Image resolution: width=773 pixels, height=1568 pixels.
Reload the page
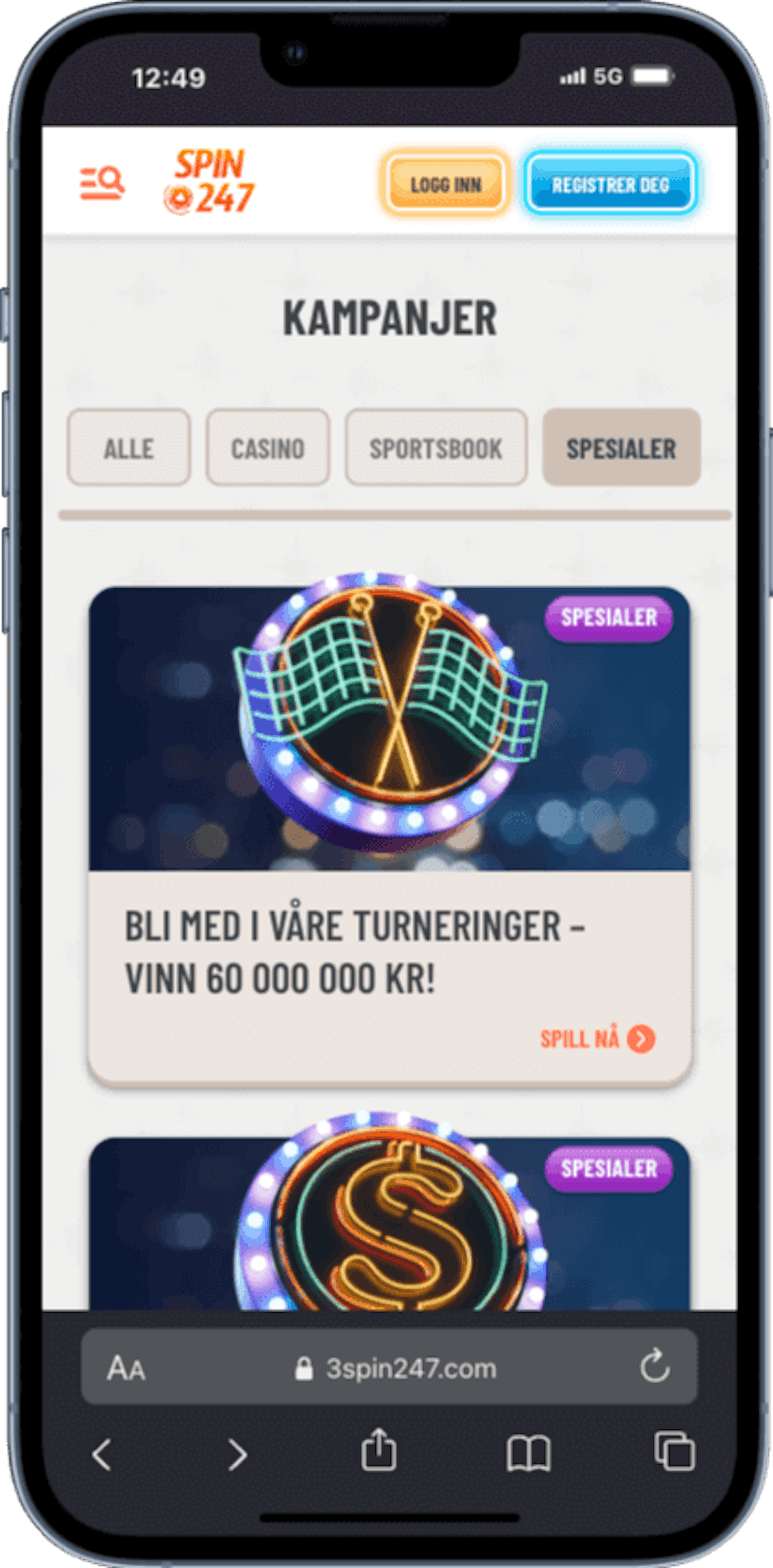pyautogui.click(x=655, y=1368)
